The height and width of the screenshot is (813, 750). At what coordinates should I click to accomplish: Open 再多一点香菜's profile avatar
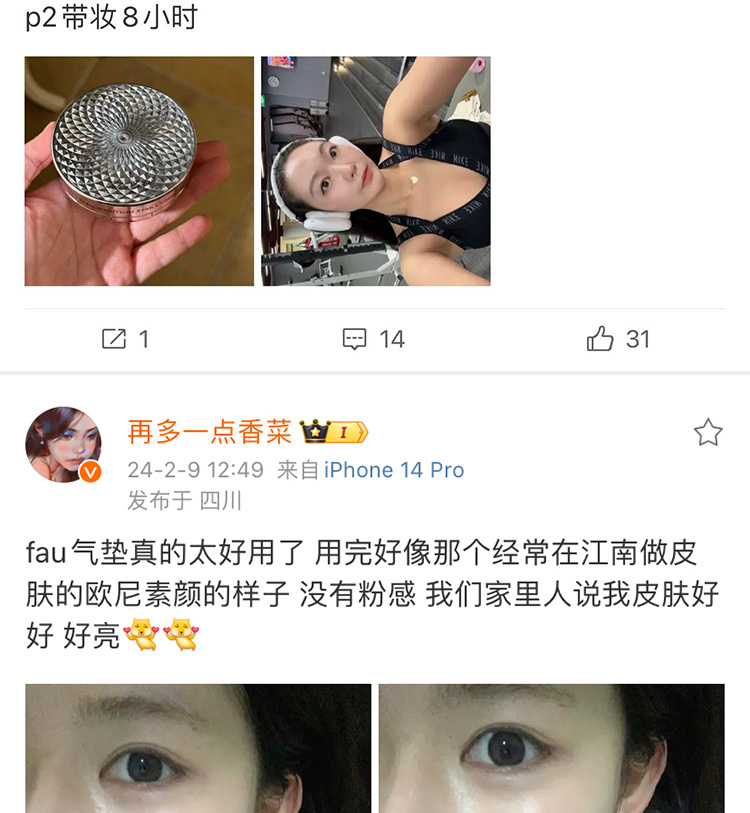pos(63,445)
